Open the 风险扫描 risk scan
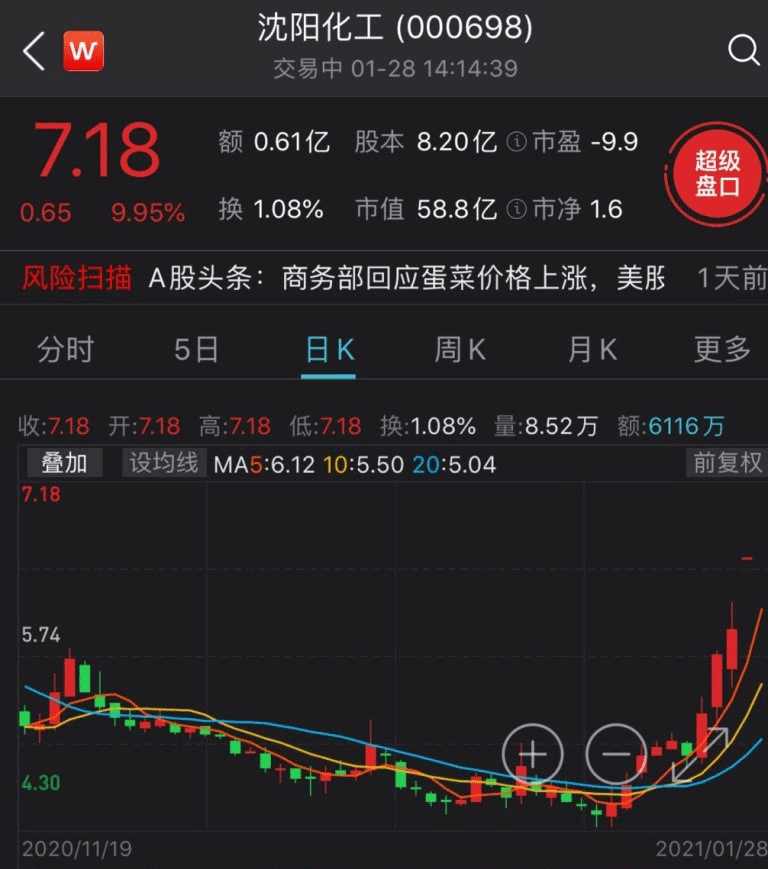The height and width of the screenshot is (869, 768). click(77, 278)
